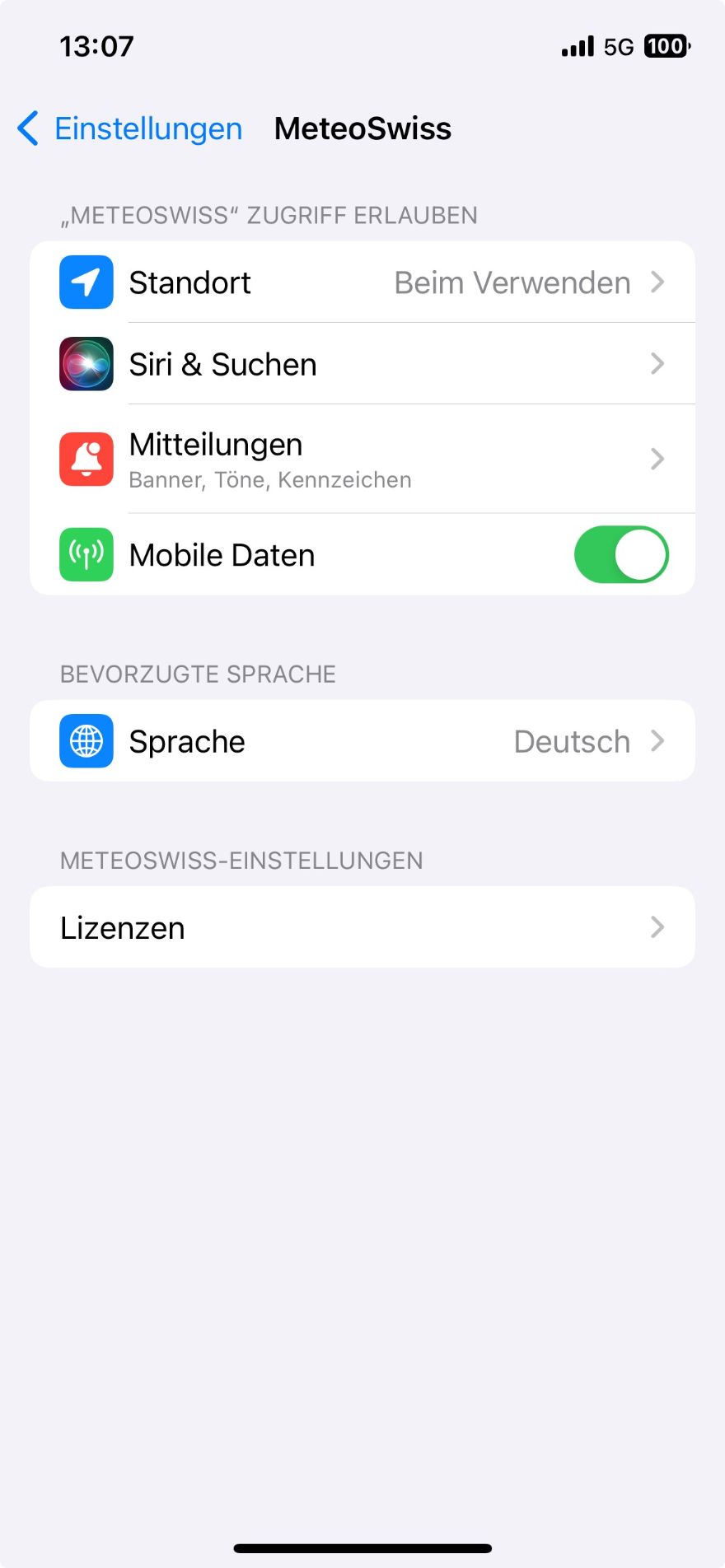Tap the Siri & Suchen icon
This screenshot has width=725, height=1568.
click(86, 363)
